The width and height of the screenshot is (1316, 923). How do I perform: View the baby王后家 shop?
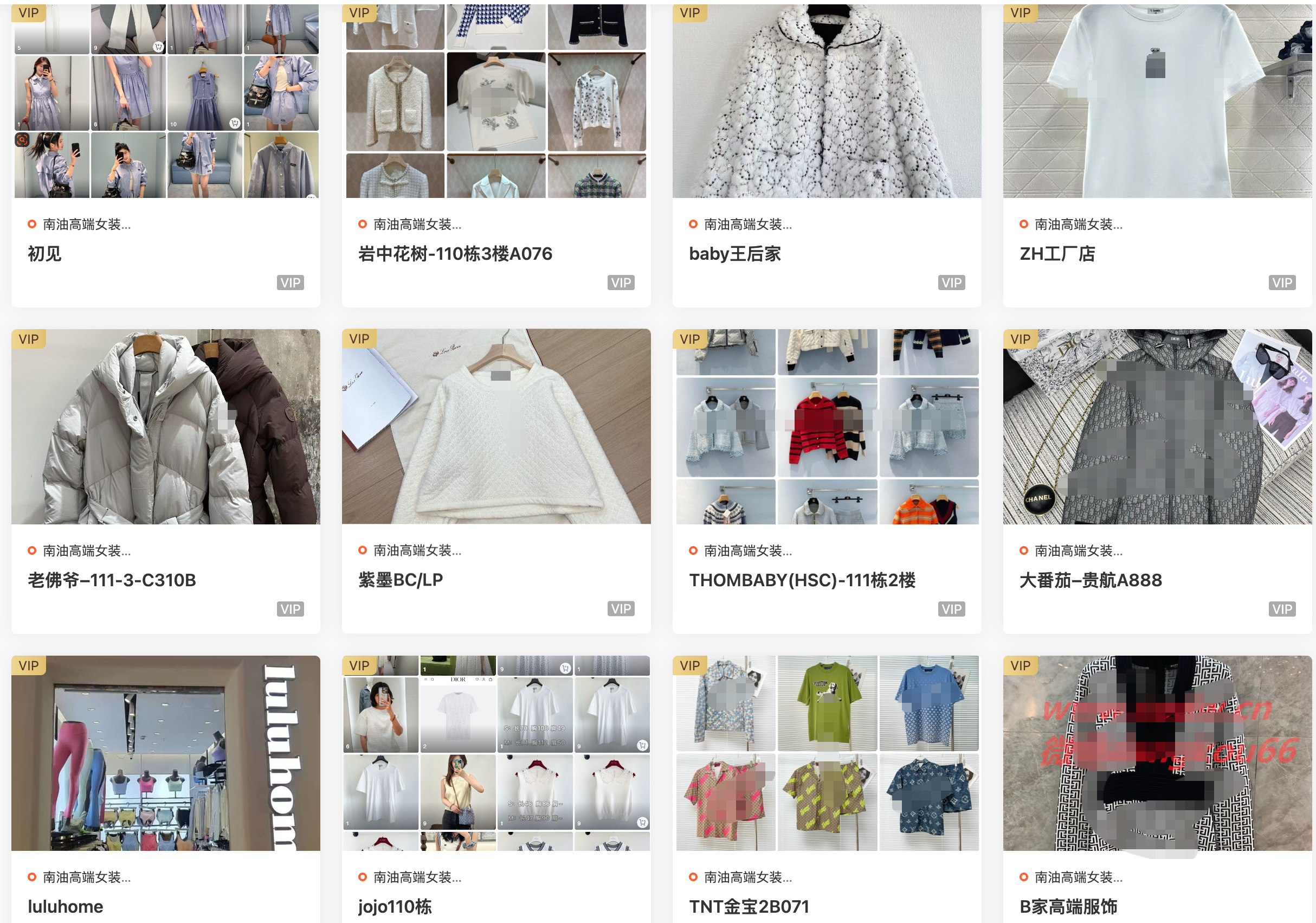tap(735, 254)
